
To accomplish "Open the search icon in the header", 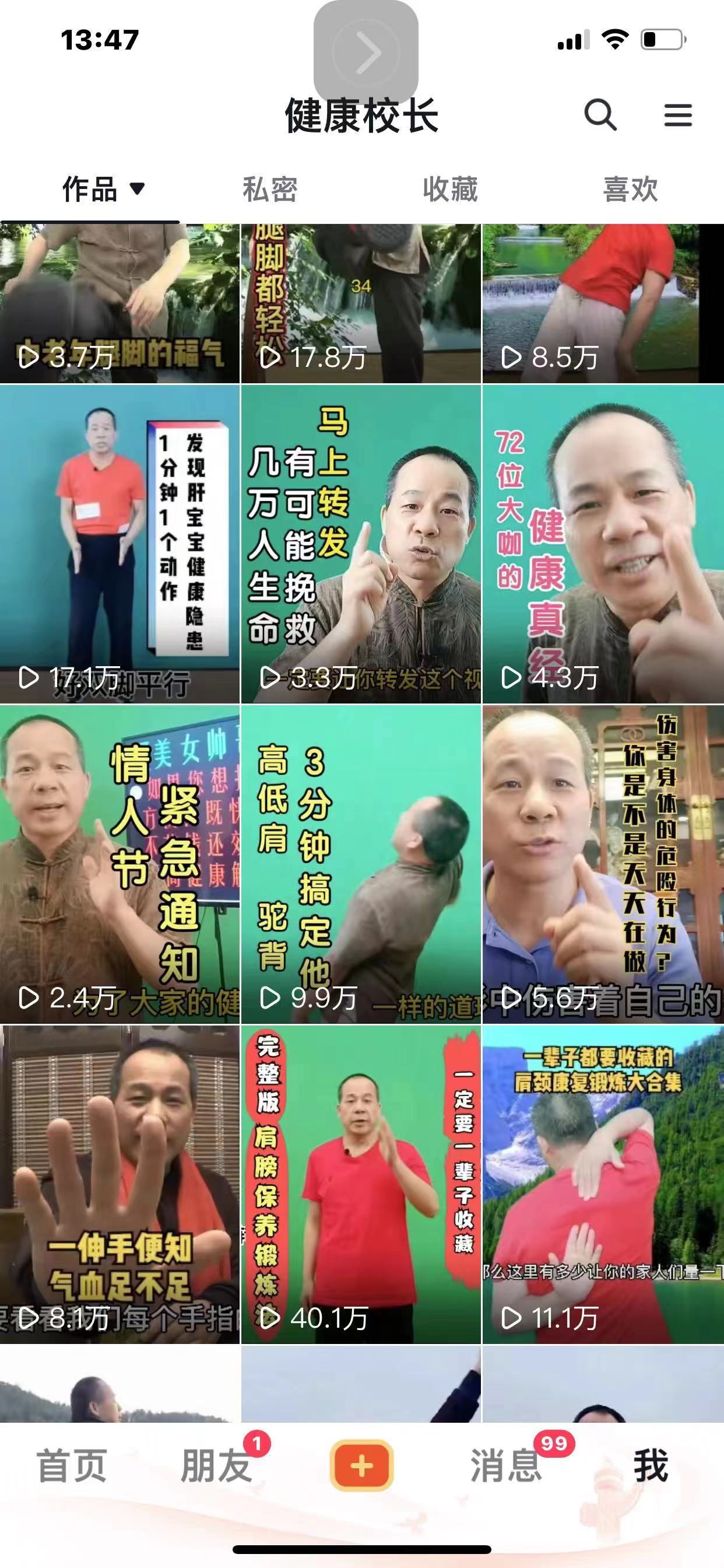I will (x=600, y=114).
